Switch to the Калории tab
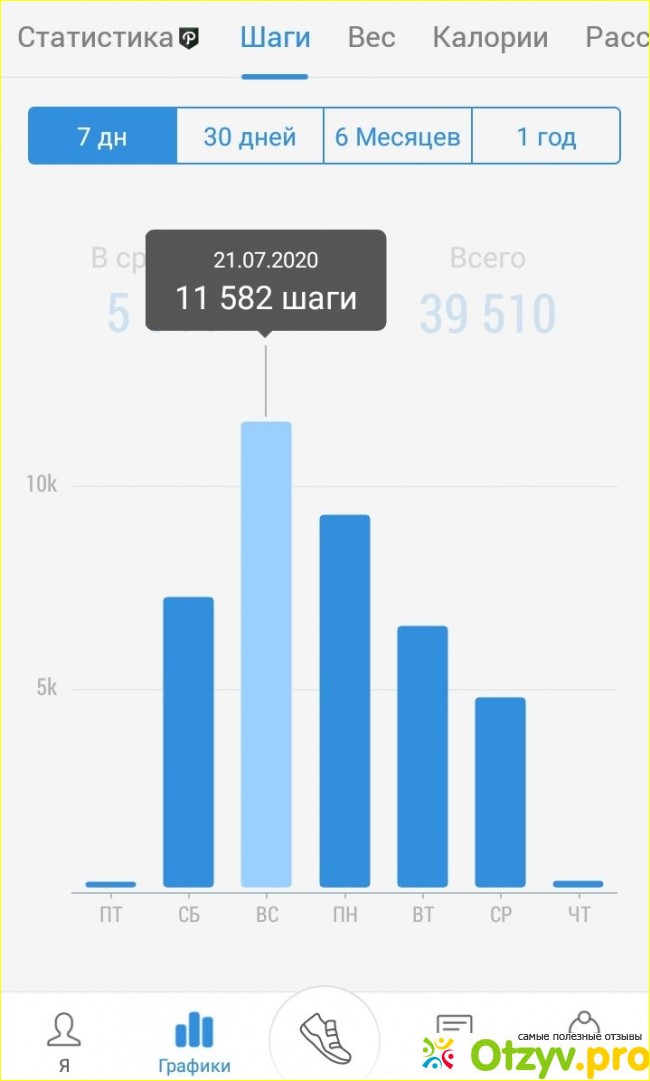The width and height of the screenshot is (650, 1081). click(x=490, y=38)
